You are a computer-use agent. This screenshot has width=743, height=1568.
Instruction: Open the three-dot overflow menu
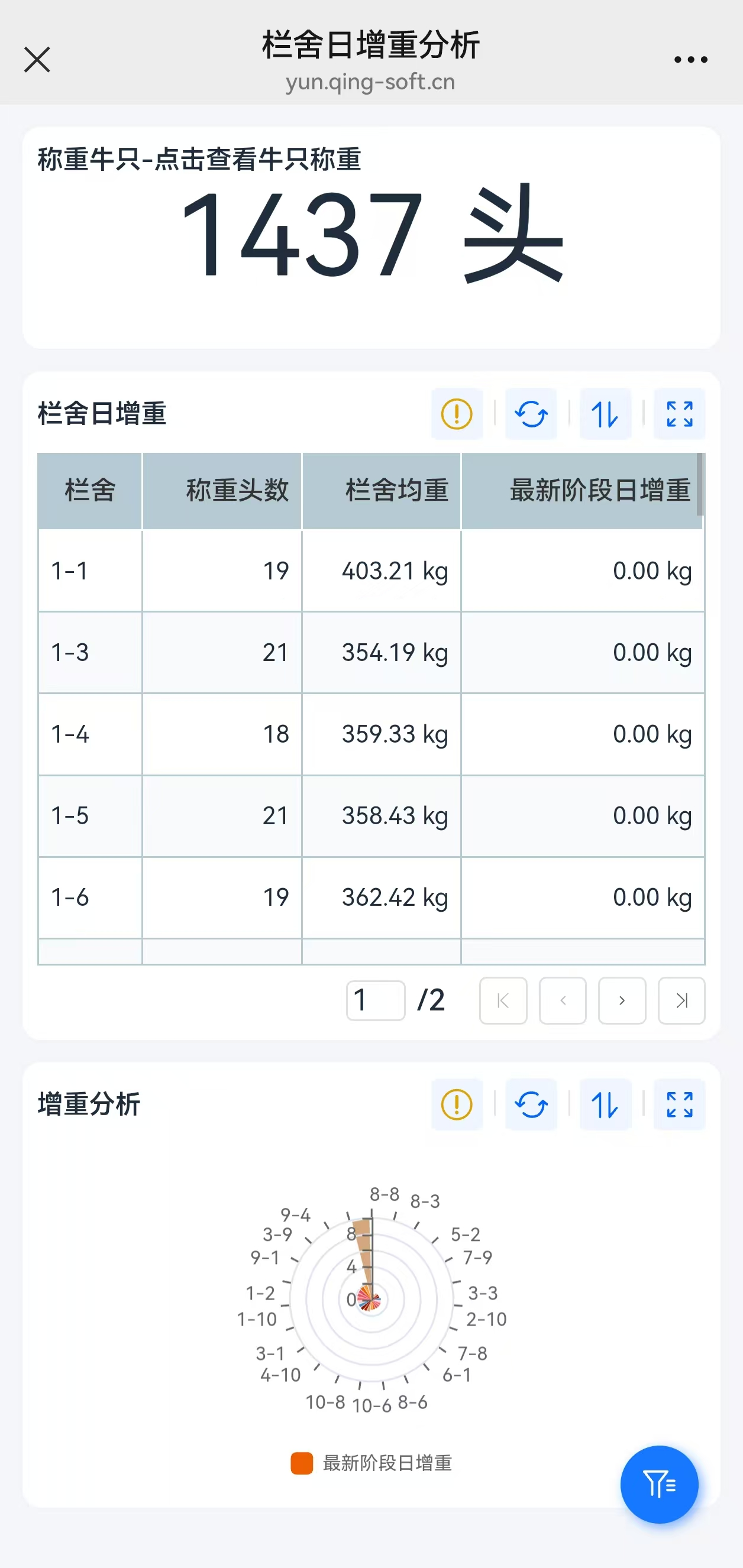[690, 60]
